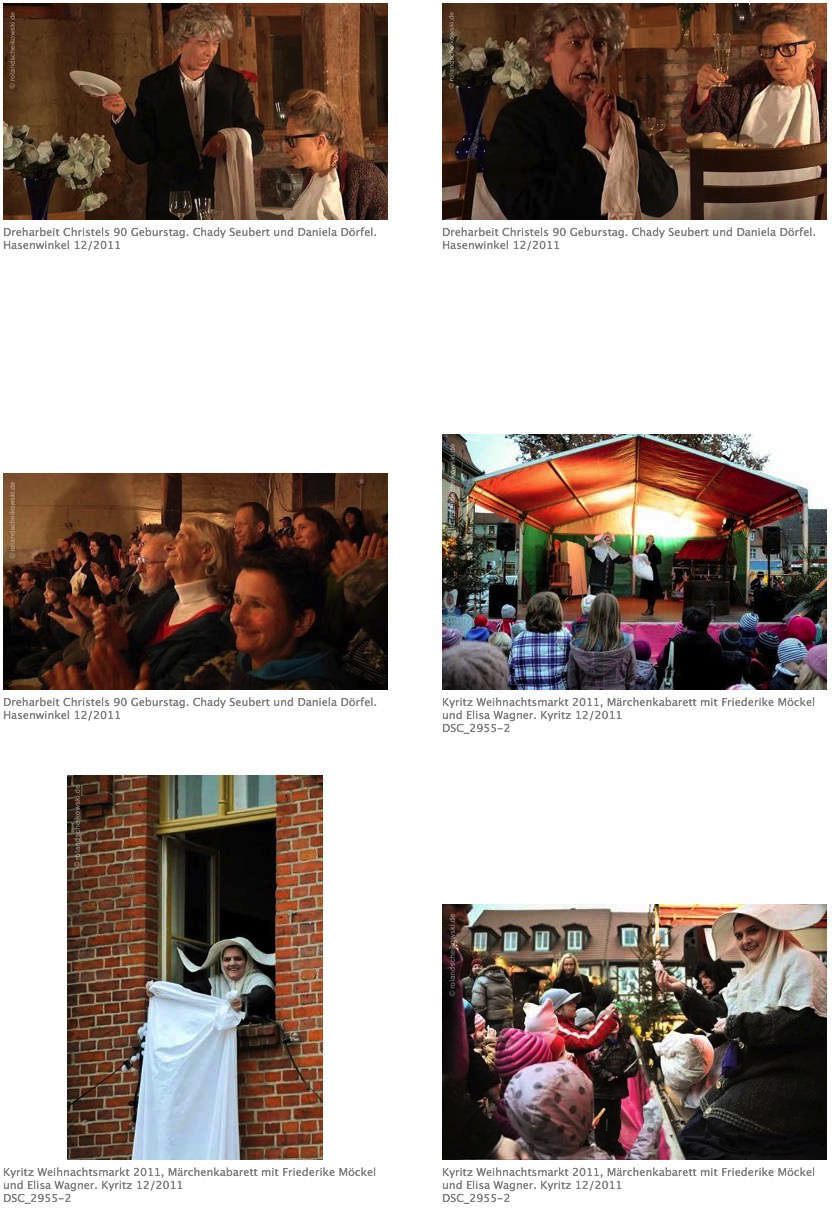832x1214 pixels.
Task: Open the photo of woman raising champagne glass
Action: pyautogui.click(x=634, y=111)
